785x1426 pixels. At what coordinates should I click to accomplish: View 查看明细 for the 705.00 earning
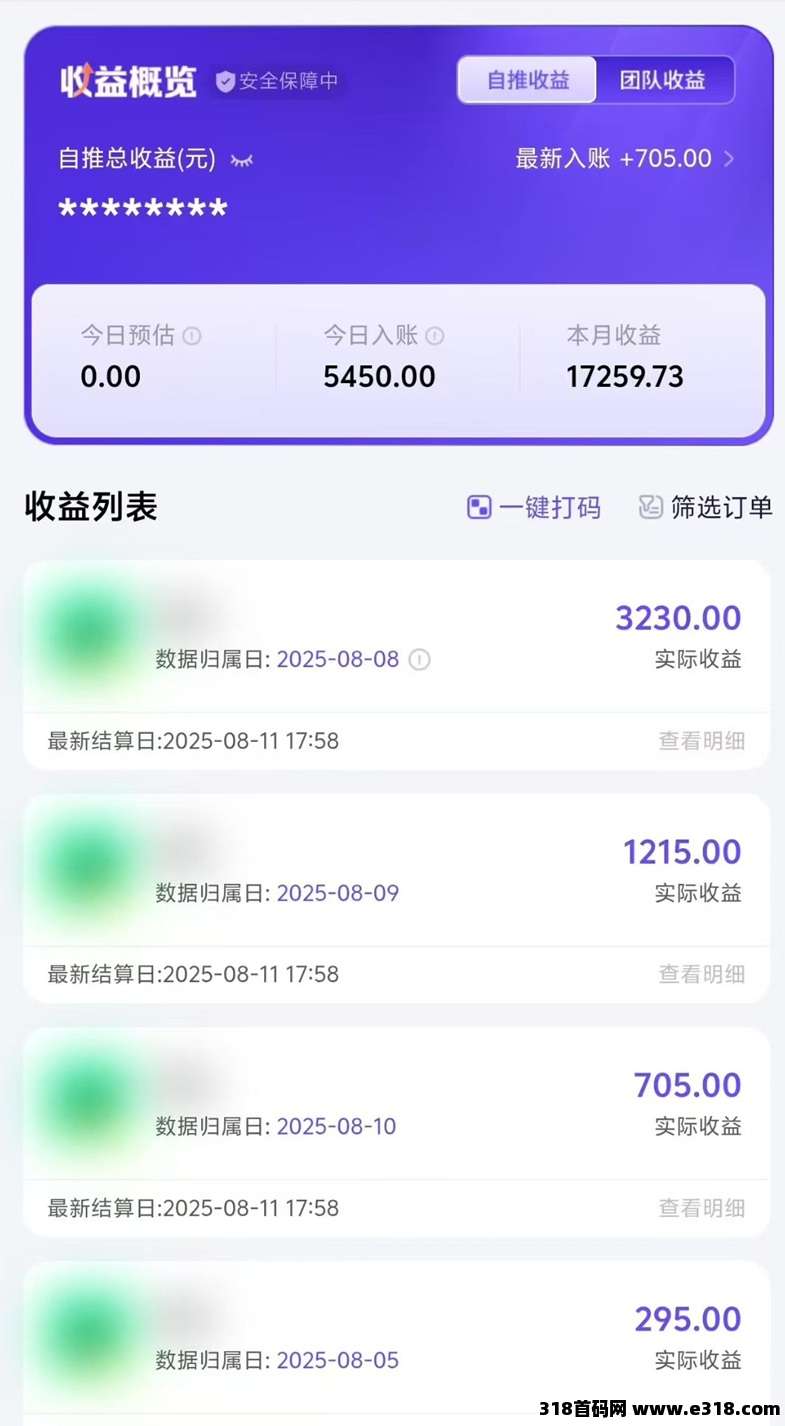pyautogui.click(x=701, y=1208)
